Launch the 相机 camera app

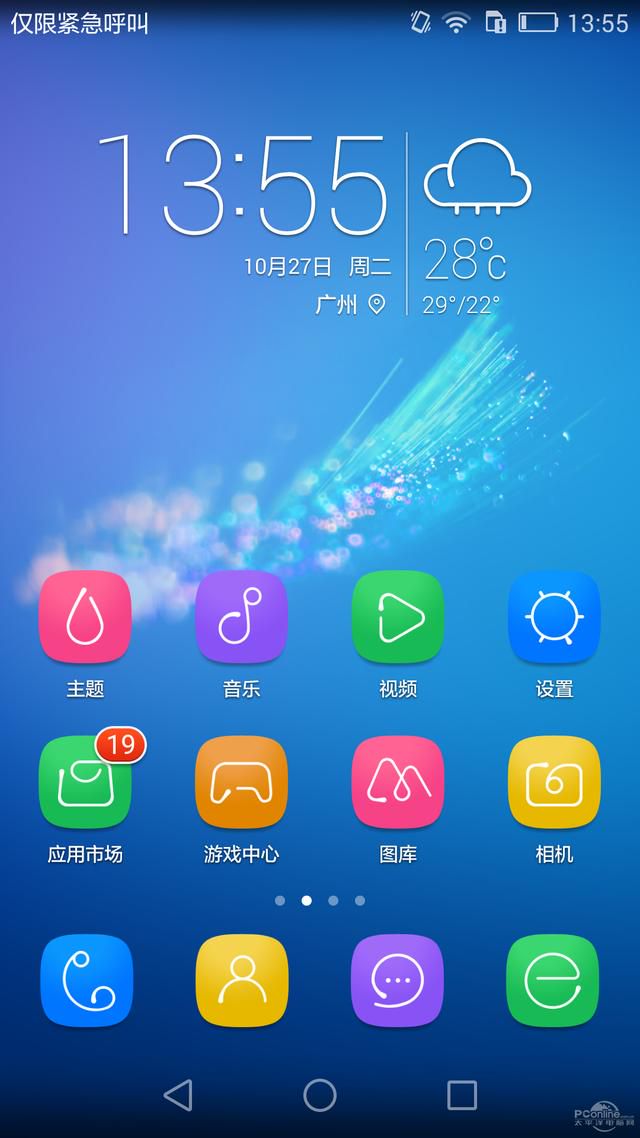pos(554,783)
